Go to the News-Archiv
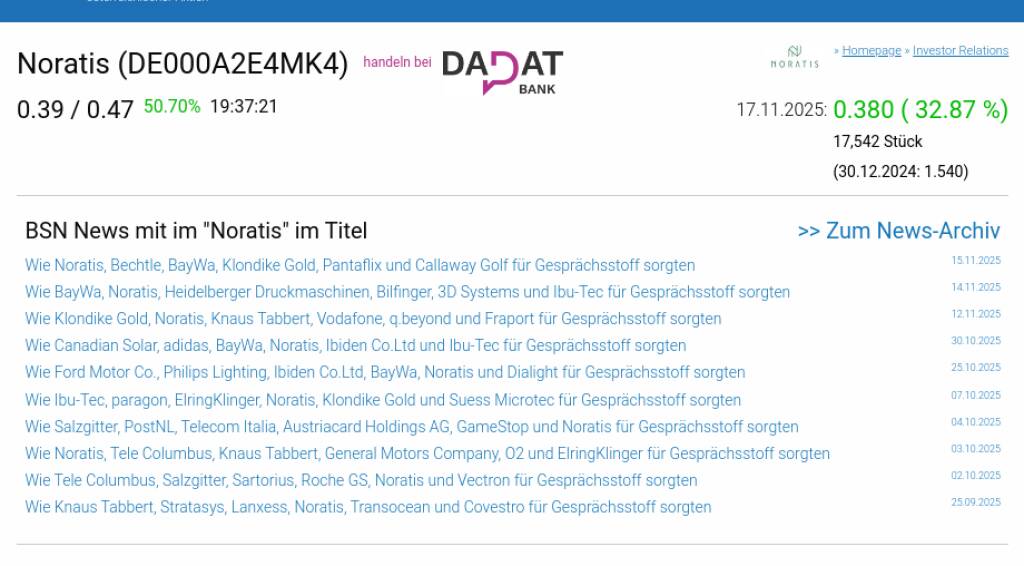1024x566 pixels. pos(898,231)
